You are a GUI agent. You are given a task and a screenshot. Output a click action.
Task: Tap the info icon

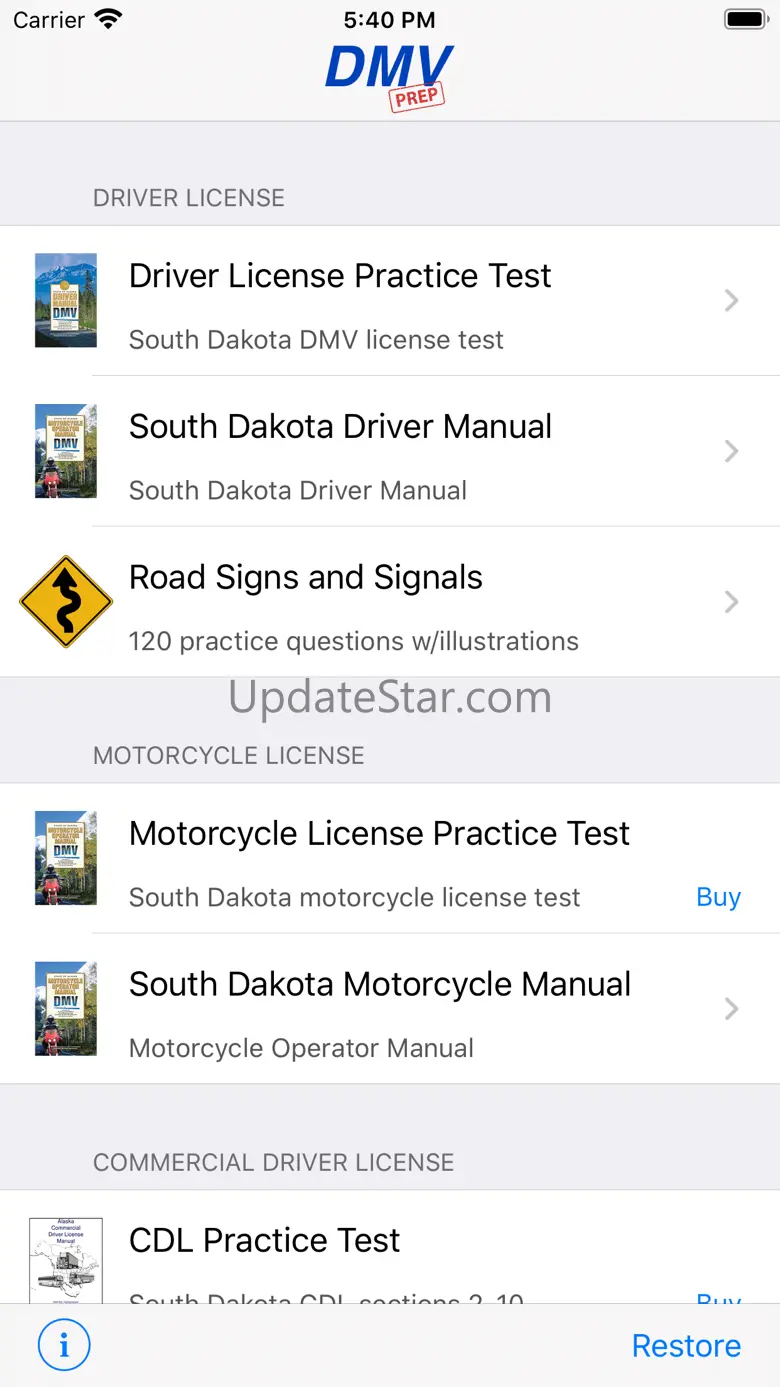64,1345
